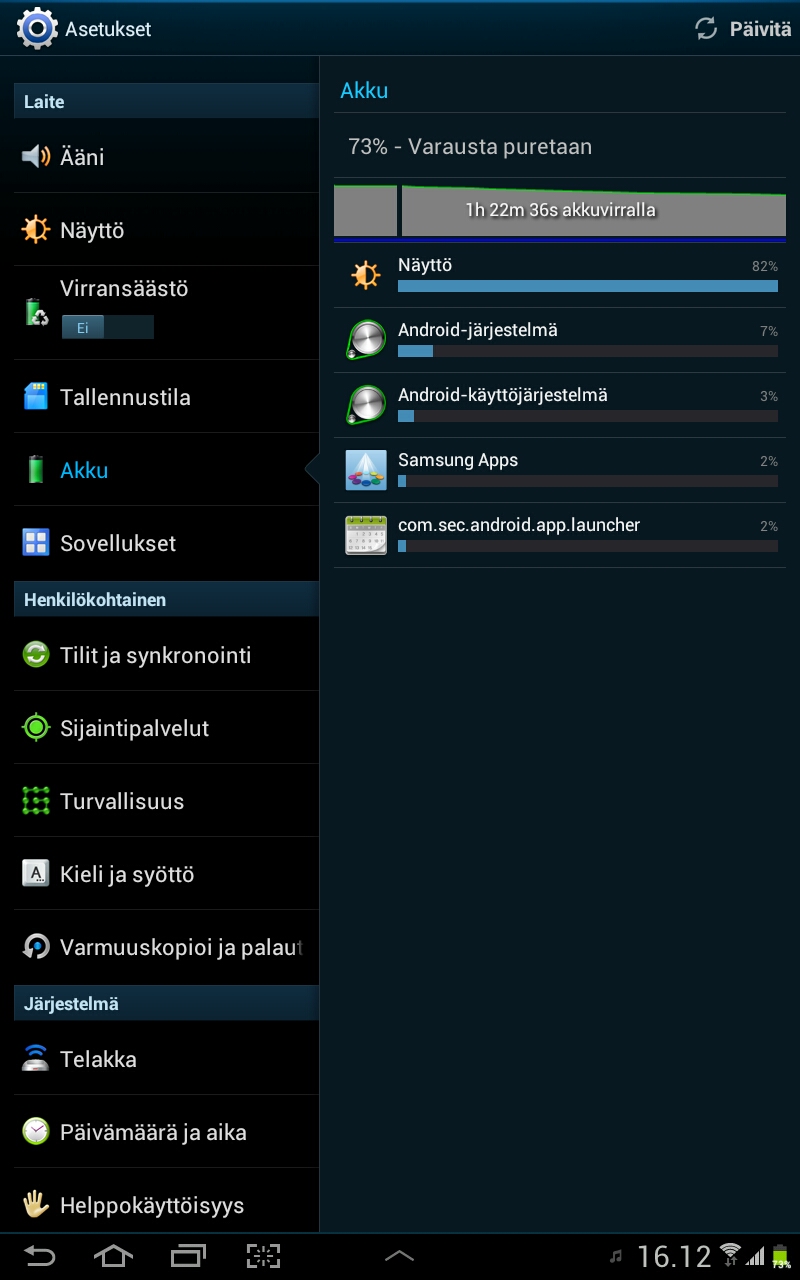View com.sec.android.app.launcher battery usage
The width and height of the screenshot is (800, 1280).
pos(560,535)
